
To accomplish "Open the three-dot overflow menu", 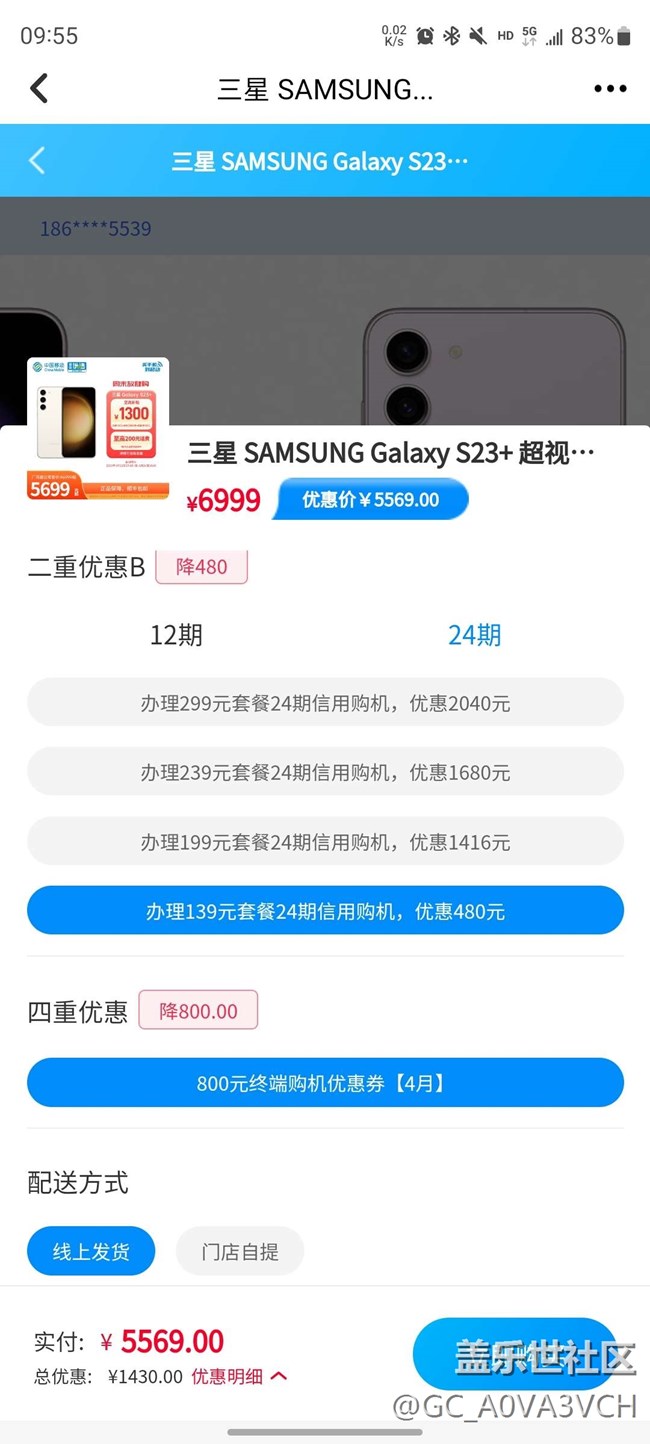I will tap(610, 89).
